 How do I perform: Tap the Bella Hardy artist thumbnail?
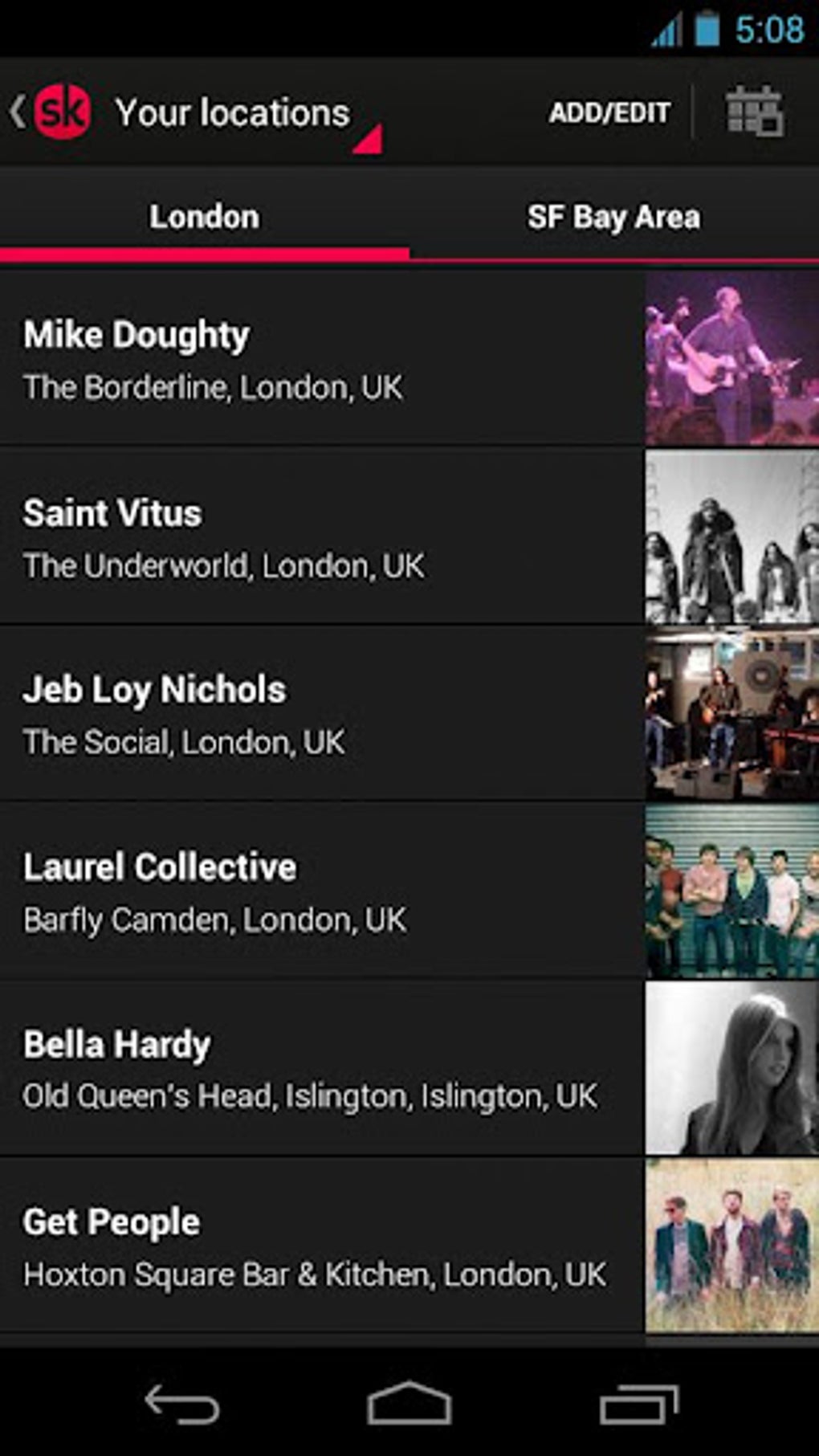pos(731,1068)
